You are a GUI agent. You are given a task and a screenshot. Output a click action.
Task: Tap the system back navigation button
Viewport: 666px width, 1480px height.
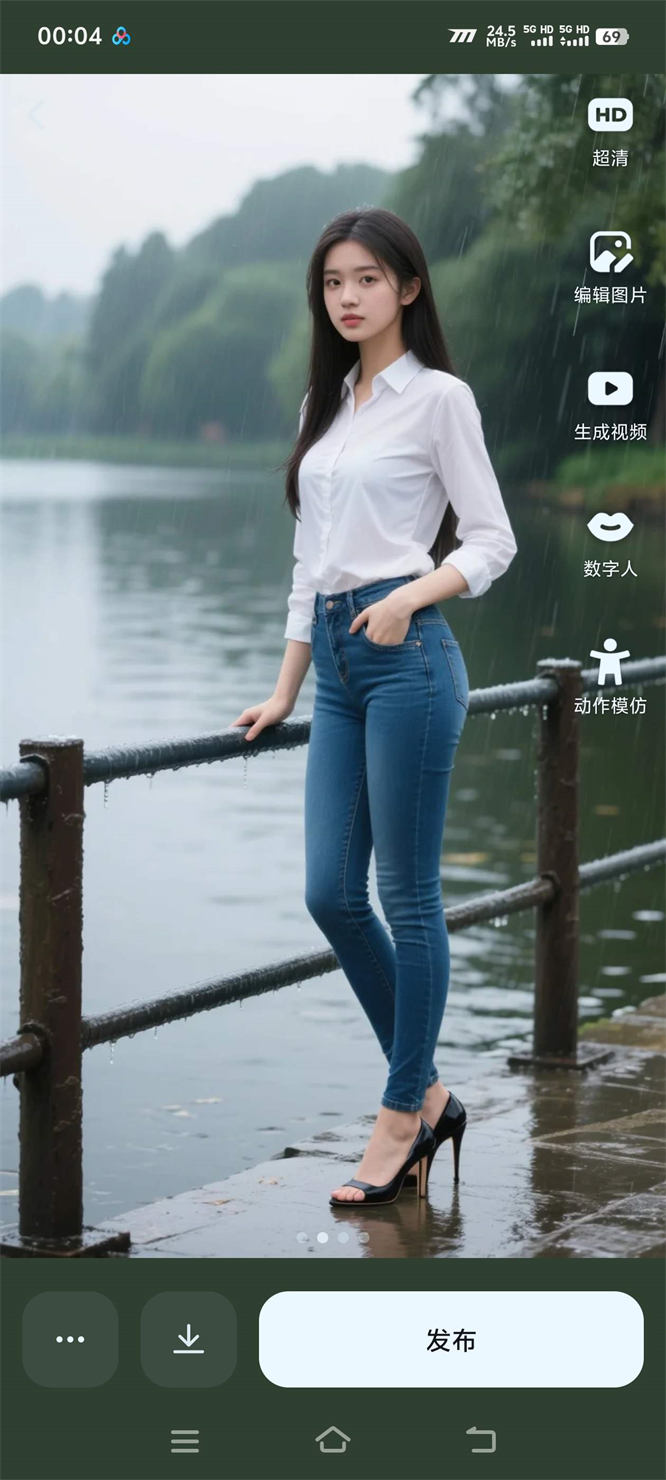click(x=481, y=1440)
